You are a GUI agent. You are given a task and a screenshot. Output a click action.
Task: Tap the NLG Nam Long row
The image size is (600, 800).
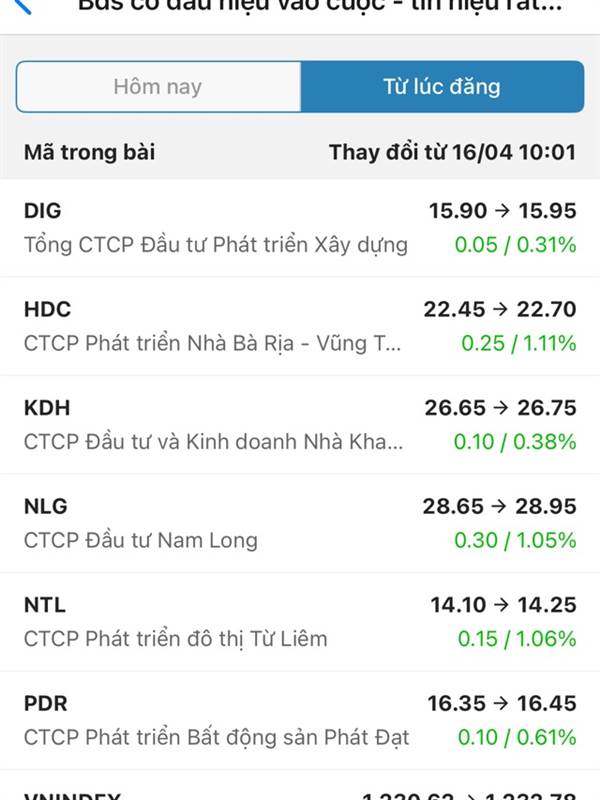click(300, 522)
